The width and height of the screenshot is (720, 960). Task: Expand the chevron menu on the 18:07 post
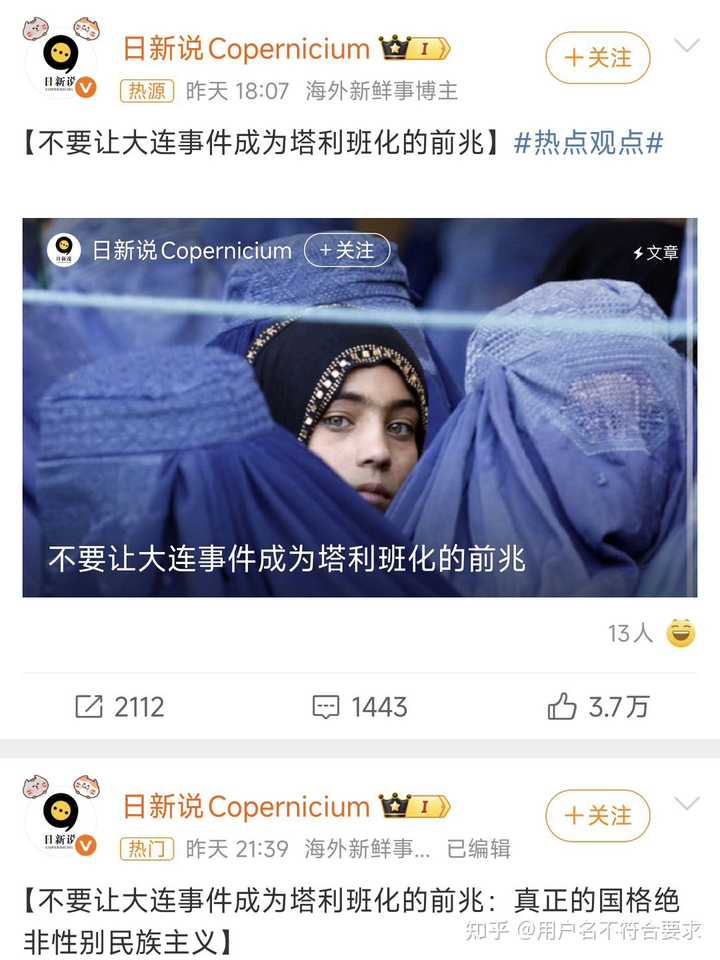687,46
